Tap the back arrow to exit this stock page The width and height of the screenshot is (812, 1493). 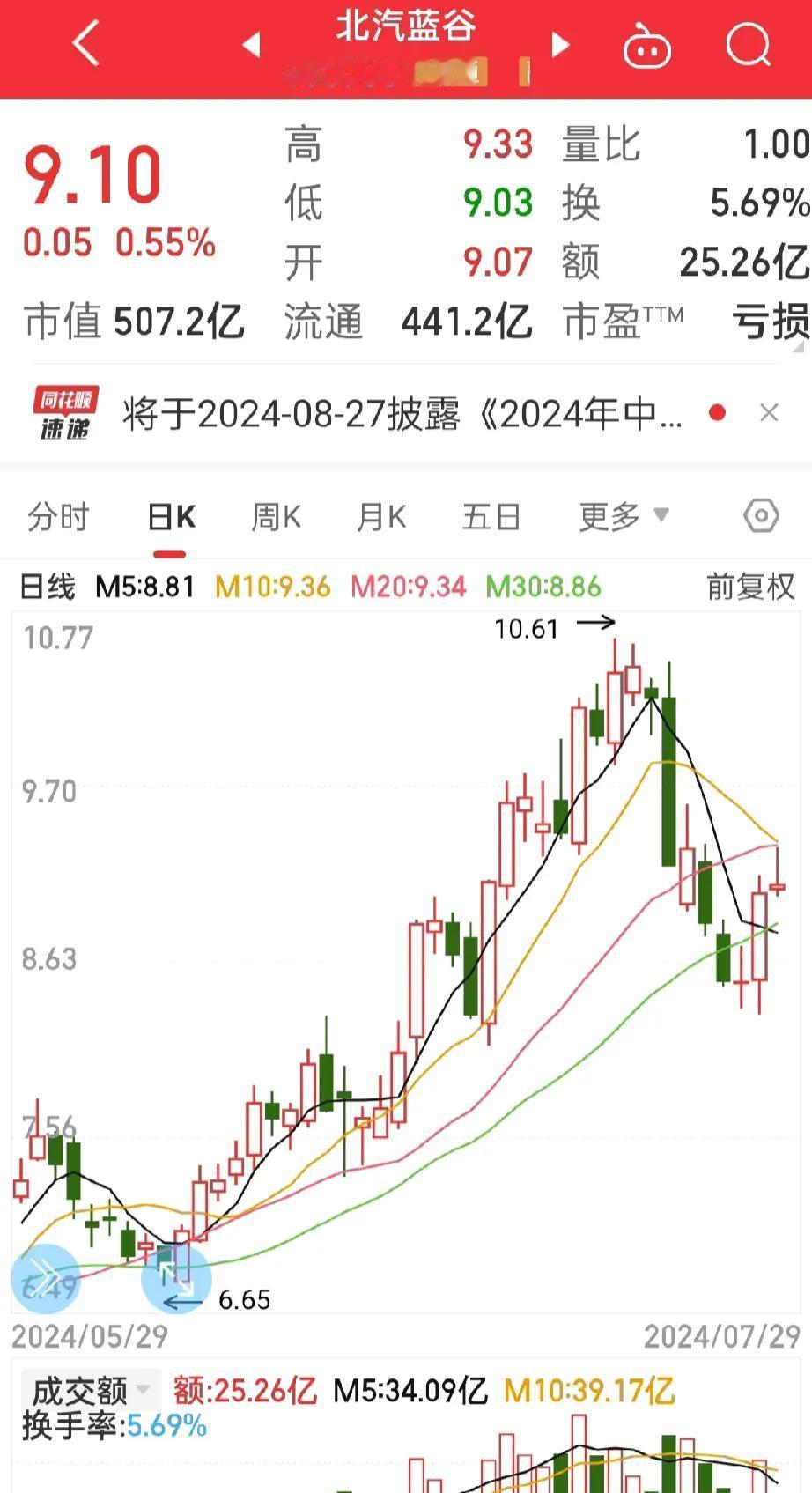pos(85,43)
